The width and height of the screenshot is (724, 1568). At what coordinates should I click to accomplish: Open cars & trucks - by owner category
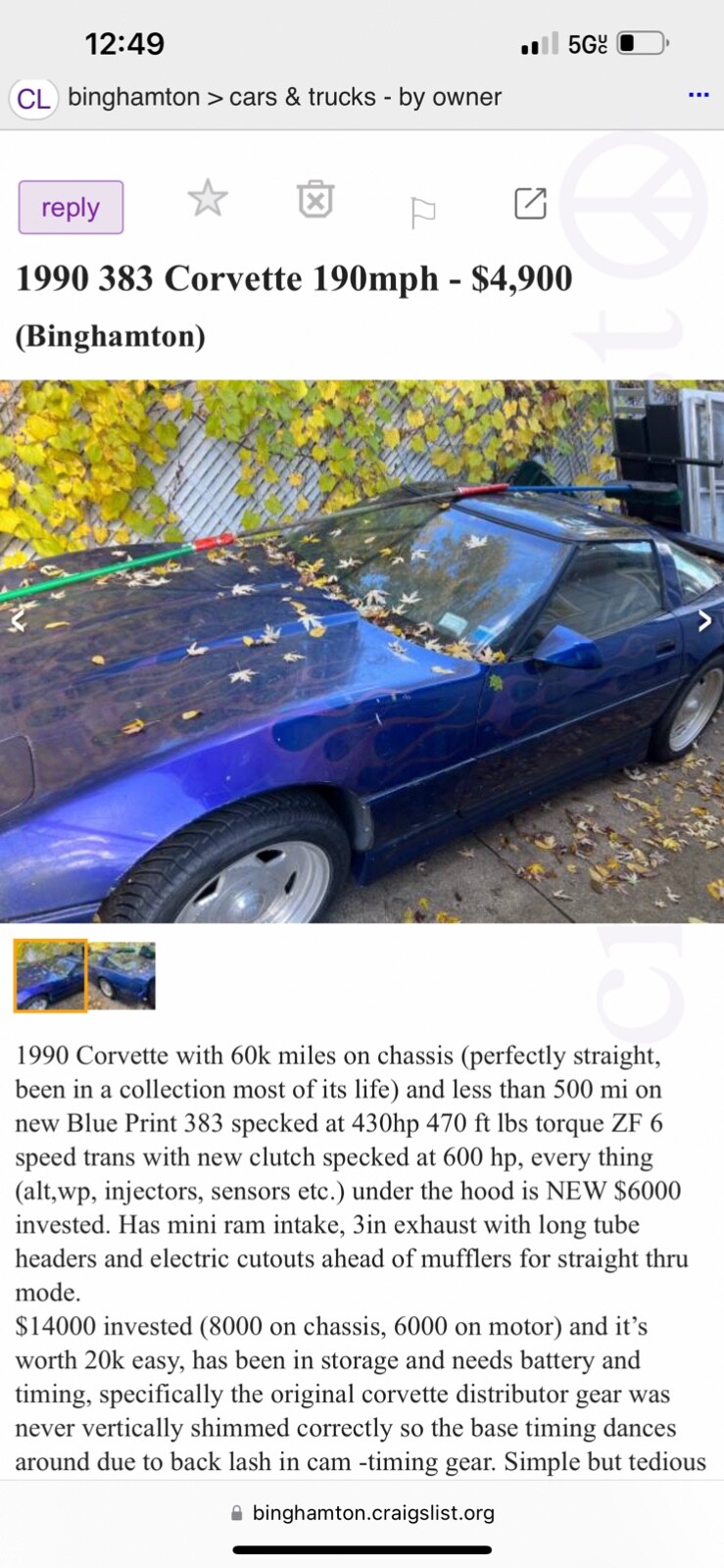365,97
